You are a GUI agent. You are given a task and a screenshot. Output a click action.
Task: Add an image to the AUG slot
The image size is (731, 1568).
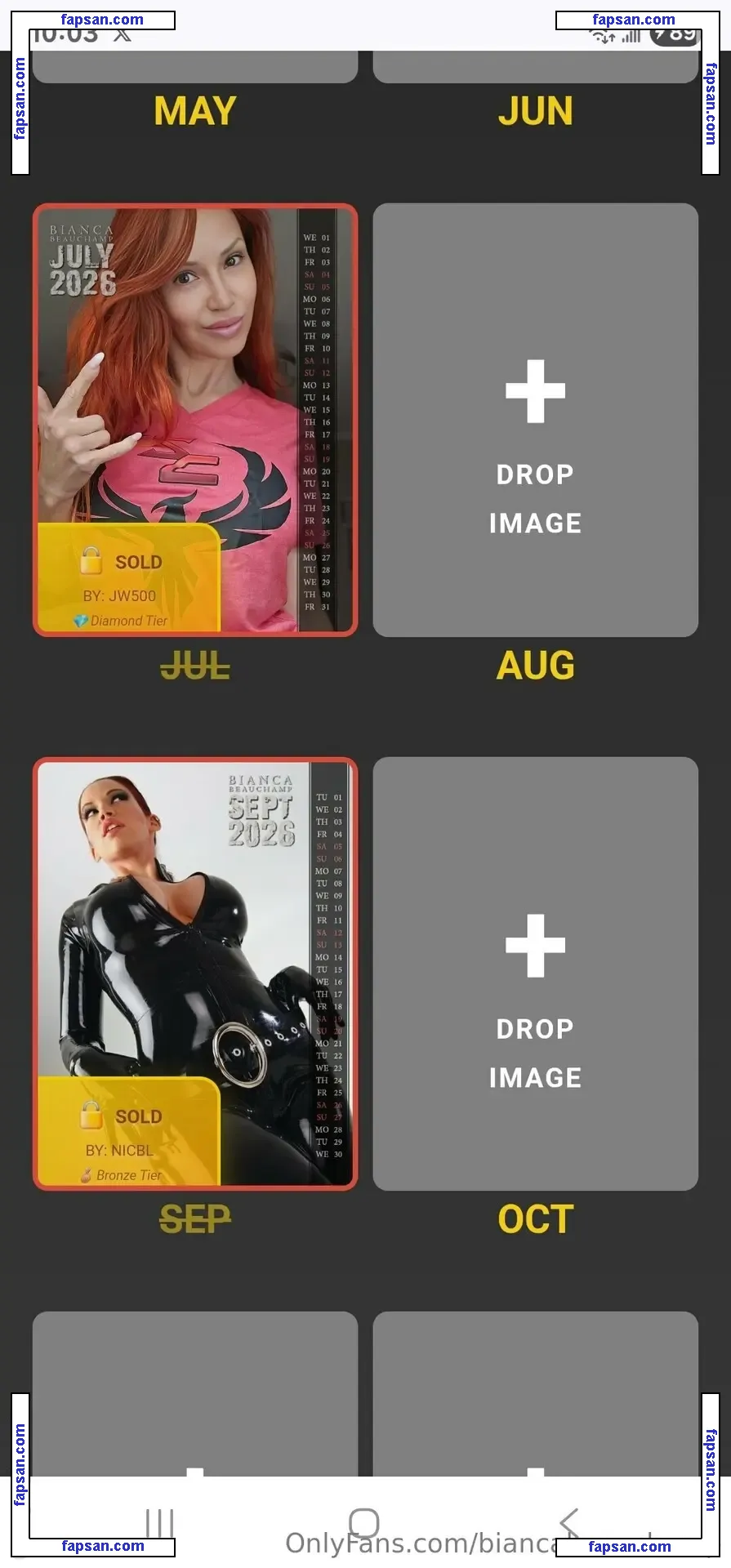535,420
